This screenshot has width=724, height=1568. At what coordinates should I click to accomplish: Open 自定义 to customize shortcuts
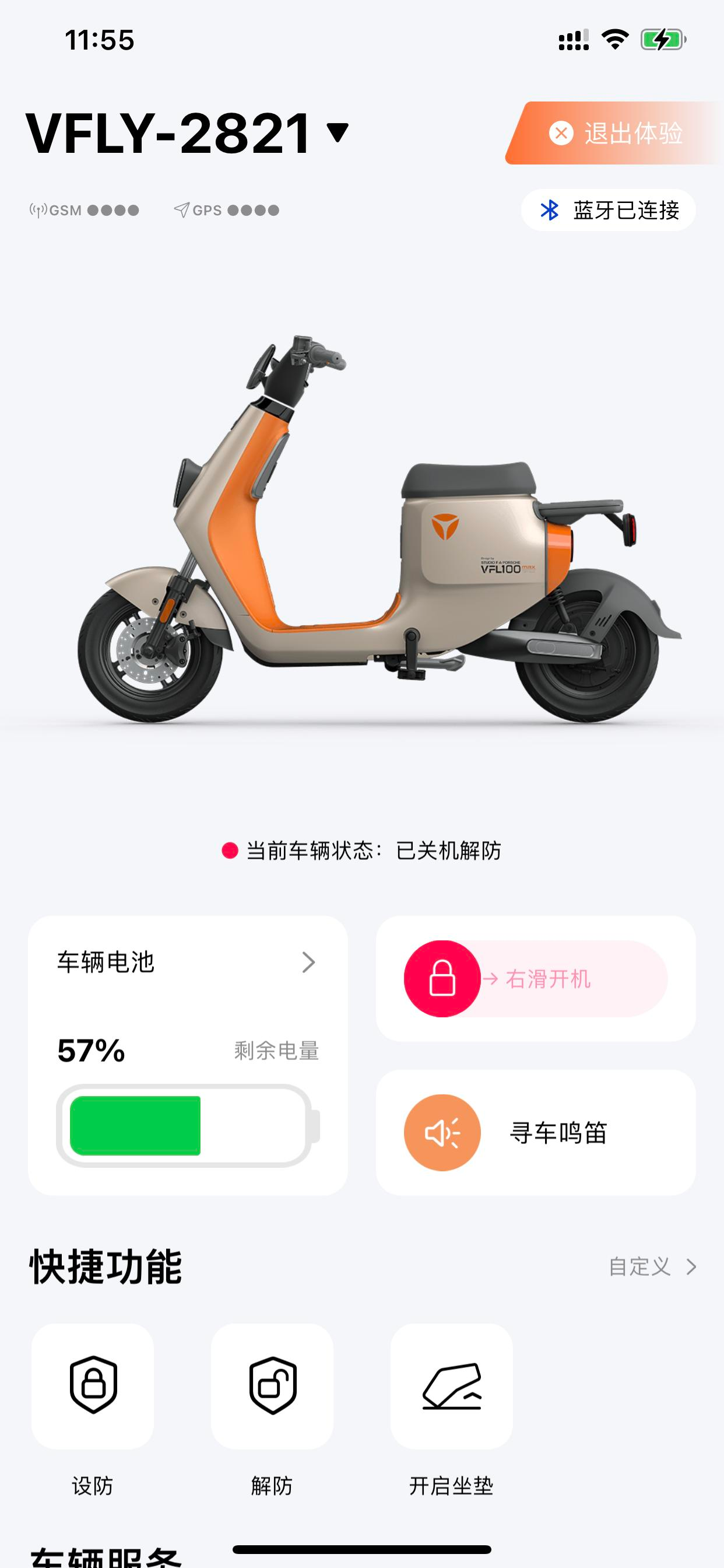tap(652, 1266)
